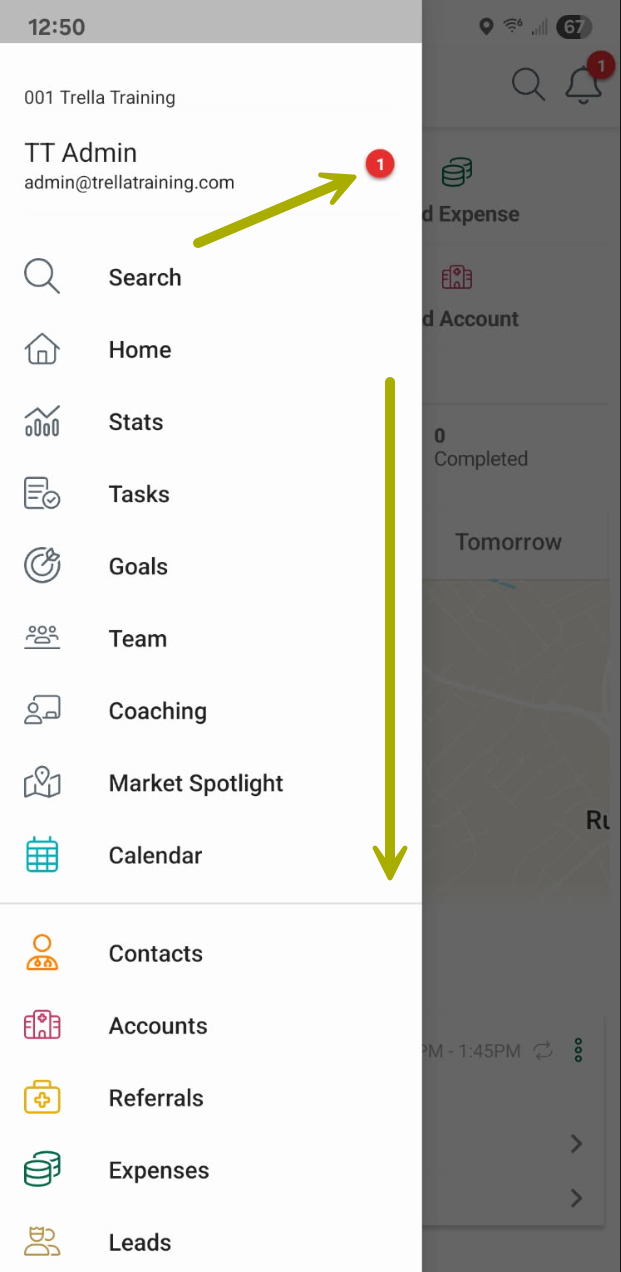Go to Contacts
This screenshot has width=621, height=1272.
point(210,953)
